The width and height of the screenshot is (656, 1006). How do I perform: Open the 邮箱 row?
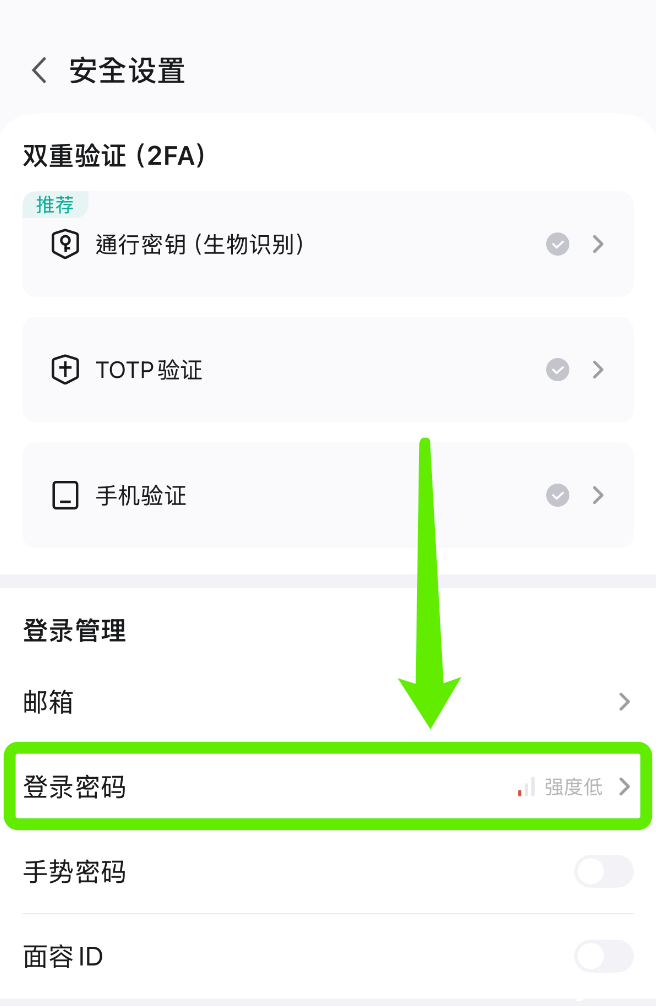(x=327, y=702)
